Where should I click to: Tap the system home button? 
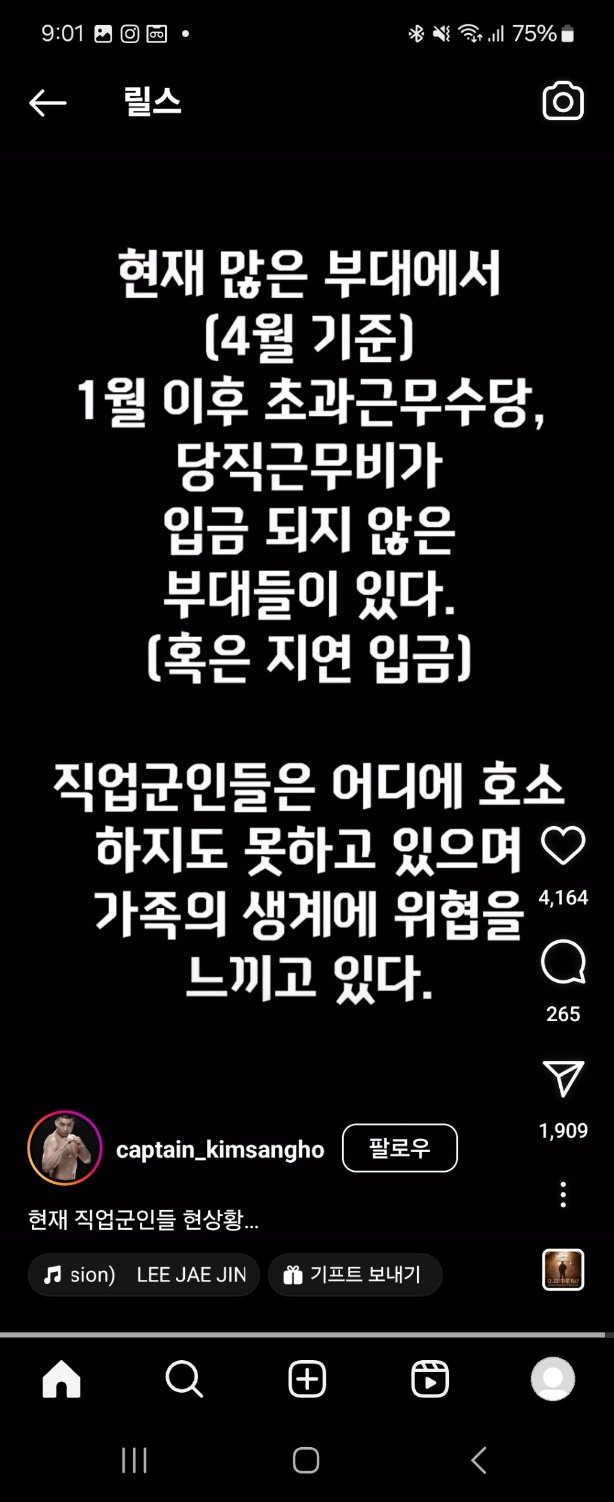(x=306, y=1461)
